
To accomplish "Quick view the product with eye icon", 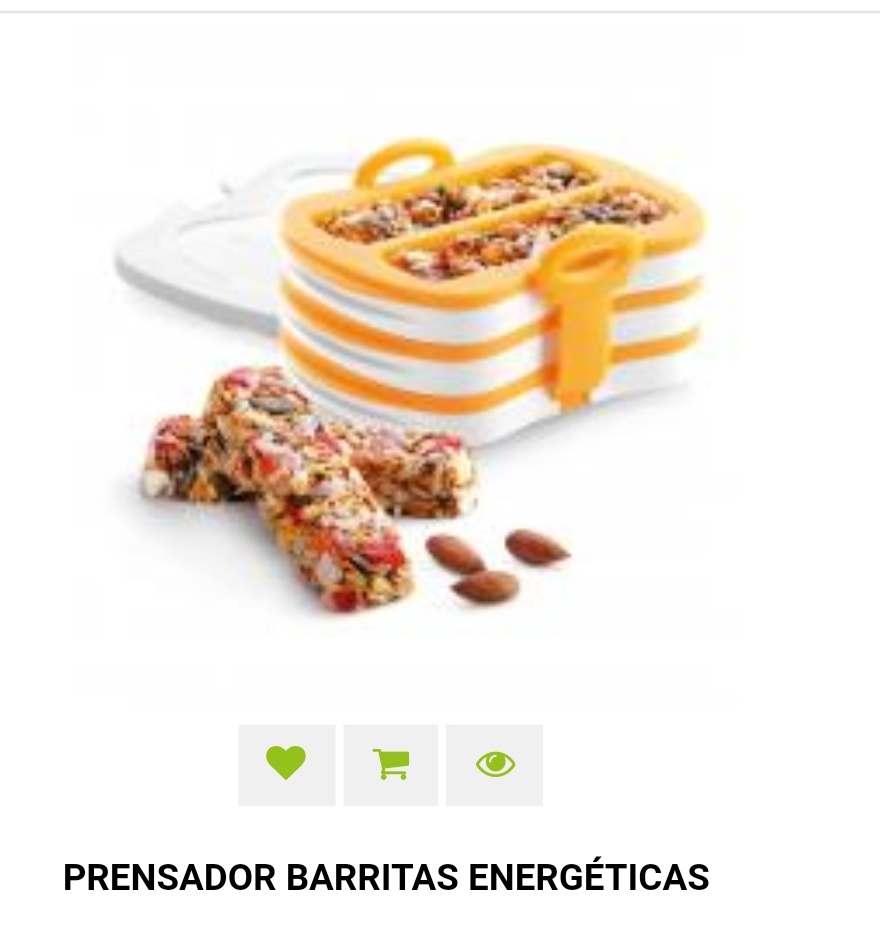I will tap(495, 765).
